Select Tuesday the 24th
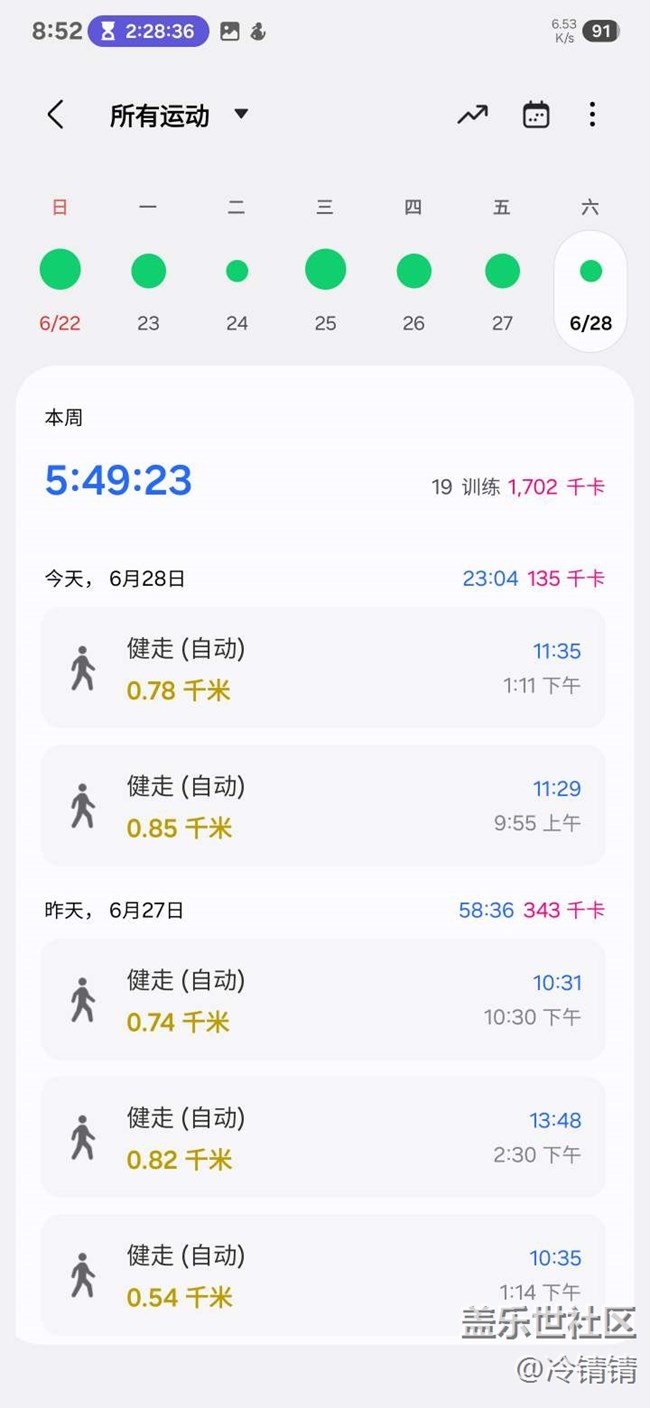The image size is (650, 1408). [x=237, y=270]
